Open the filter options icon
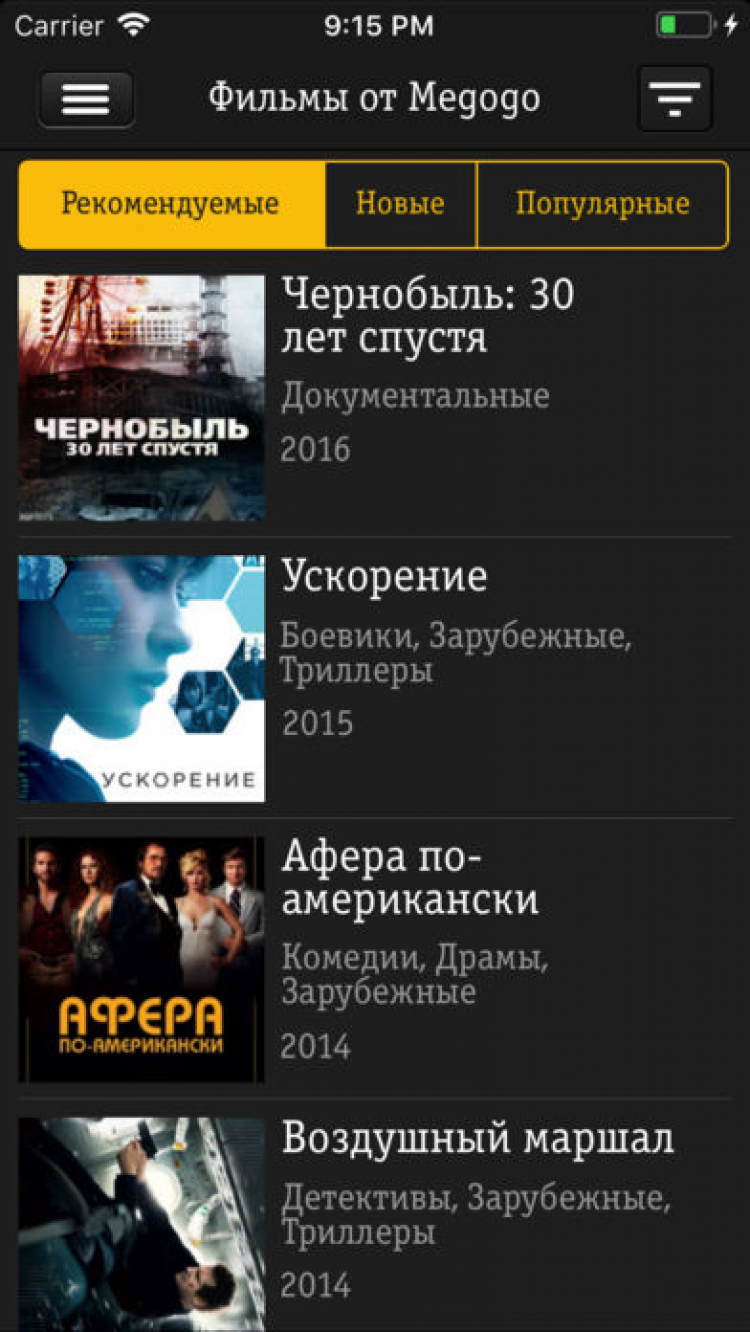The width and height of the screenshot is (750, 1332). [675, 99]
